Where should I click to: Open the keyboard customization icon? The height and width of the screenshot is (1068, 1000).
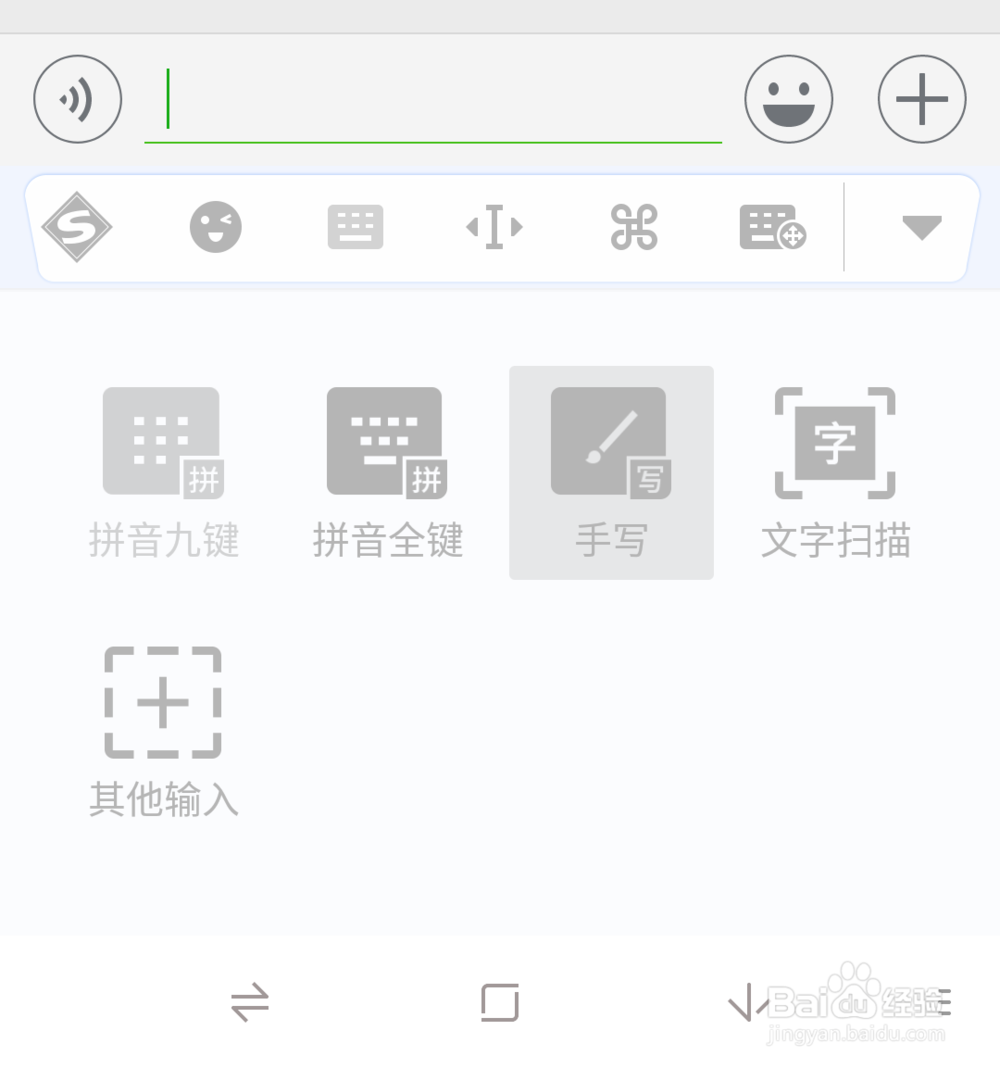coord(773,227)
